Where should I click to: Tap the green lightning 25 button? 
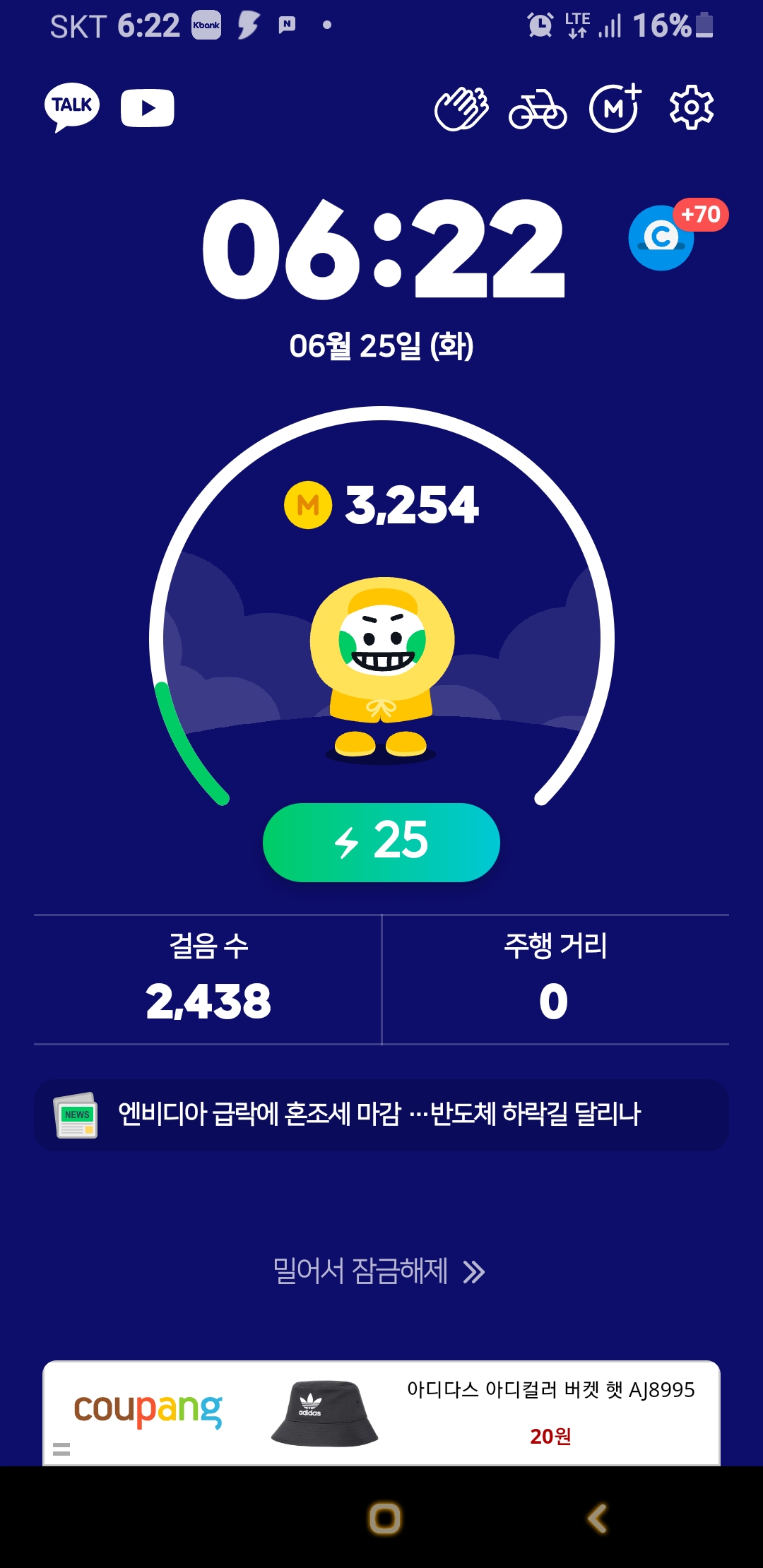381,842
